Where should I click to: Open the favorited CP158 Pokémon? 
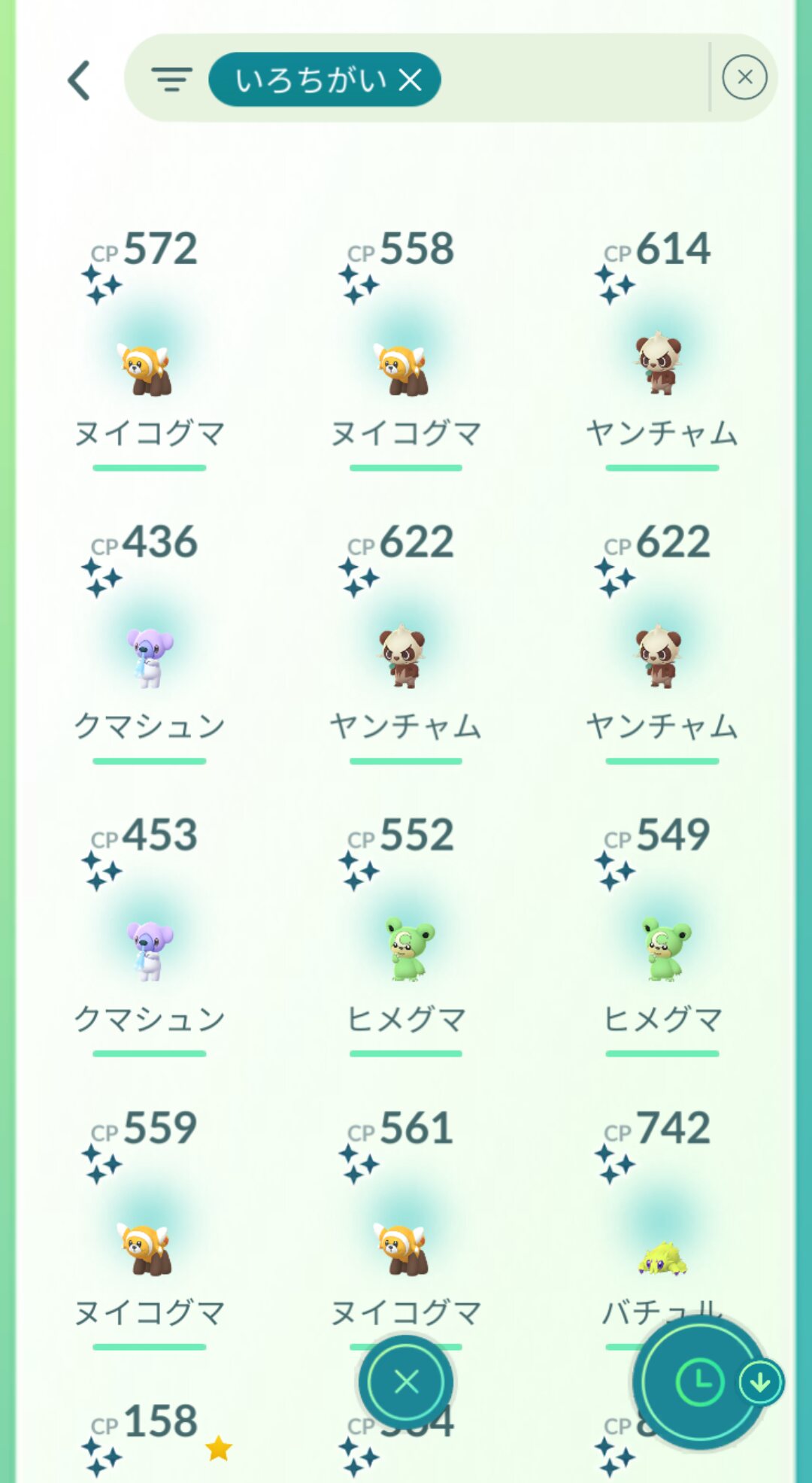[x=149, y=1440]
